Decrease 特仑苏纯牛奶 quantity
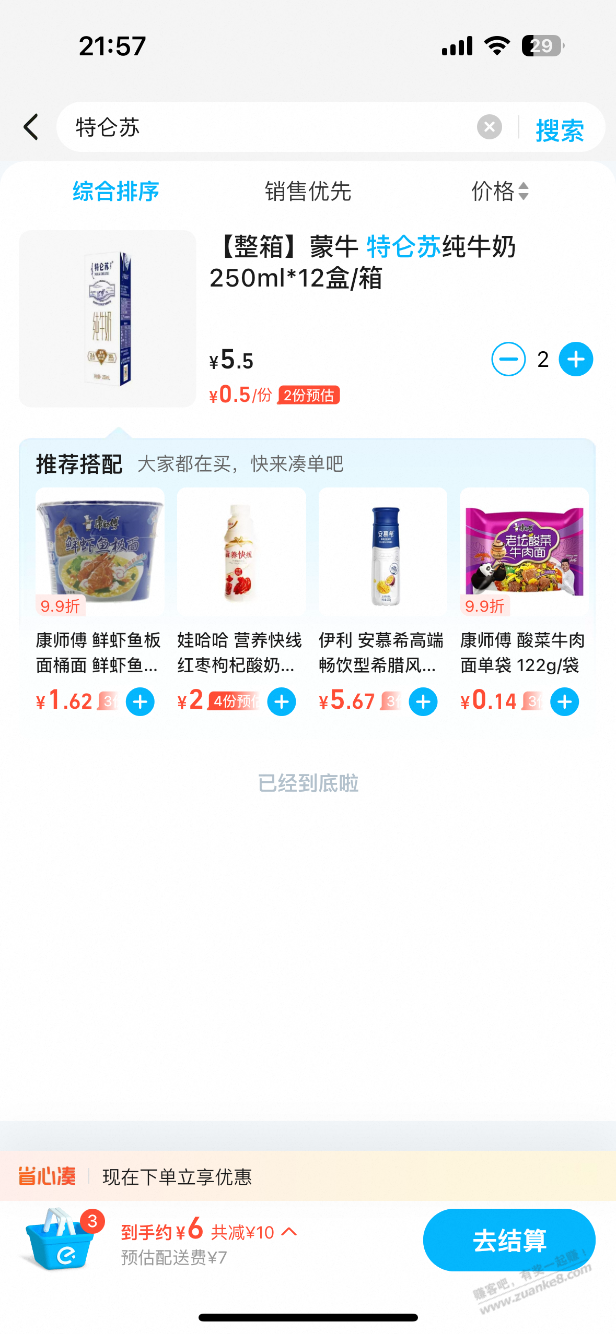This screenshot has height=1334, width=616. pyautogui.click(x=508, y=359)
